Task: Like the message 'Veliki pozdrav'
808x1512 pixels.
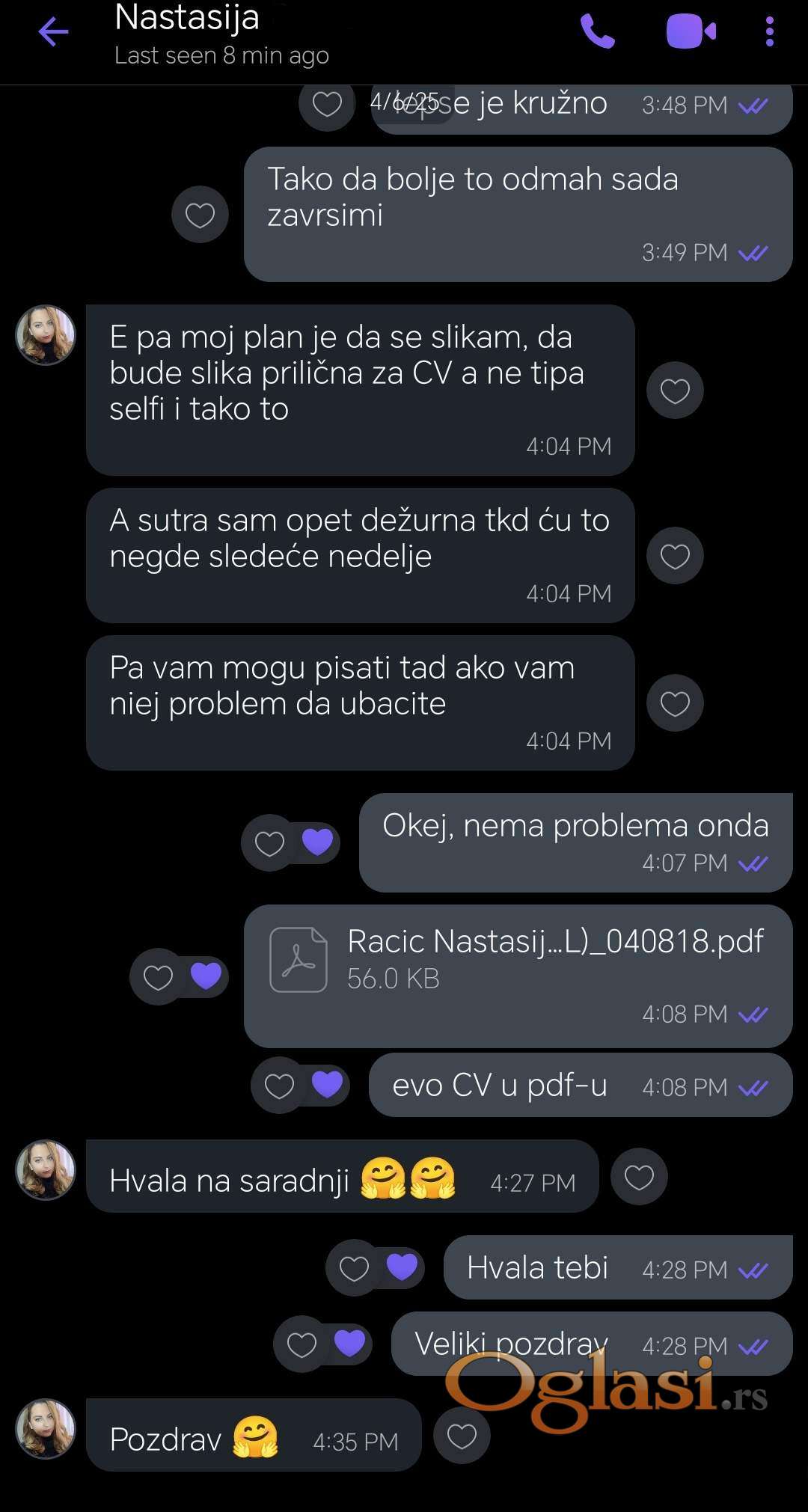Action: (x=302, y=1344)
